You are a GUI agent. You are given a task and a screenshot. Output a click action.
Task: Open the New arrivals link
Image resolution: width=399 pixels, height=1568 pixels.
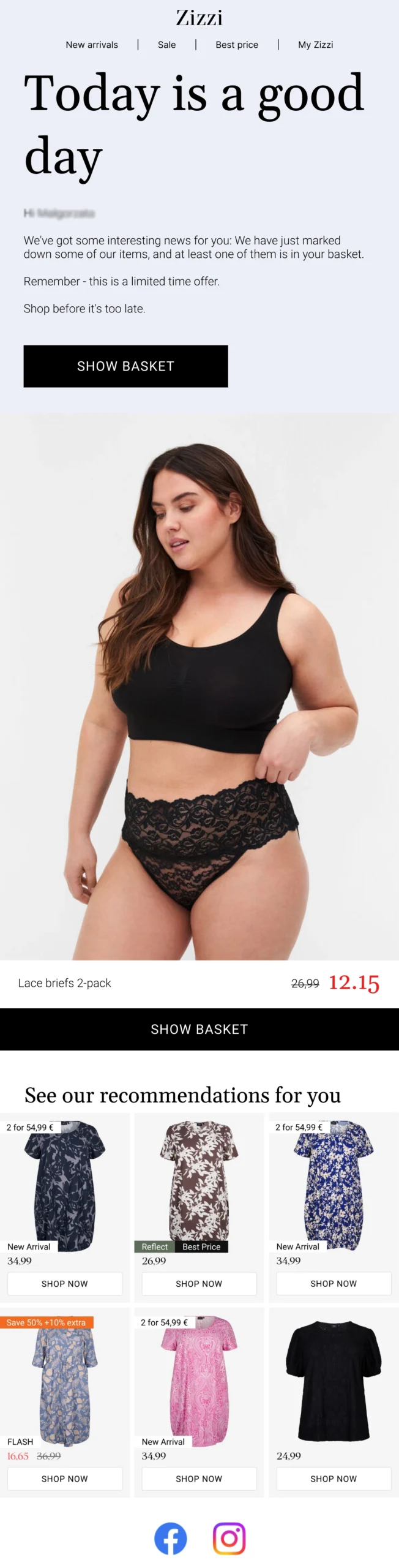[92, 45]
